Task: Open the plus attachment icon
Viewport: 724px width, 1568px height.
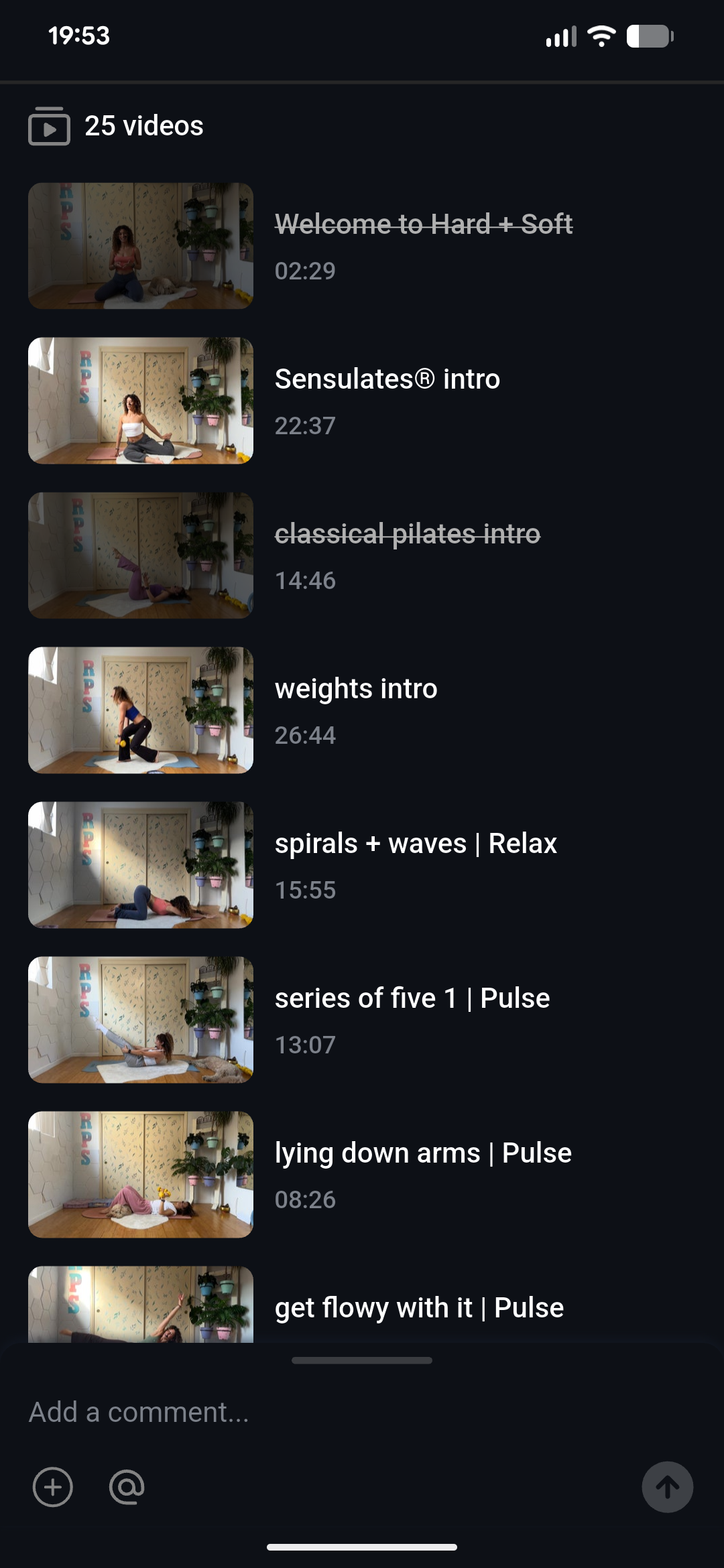Action: pyautogui.click(x=53, y=1487)
